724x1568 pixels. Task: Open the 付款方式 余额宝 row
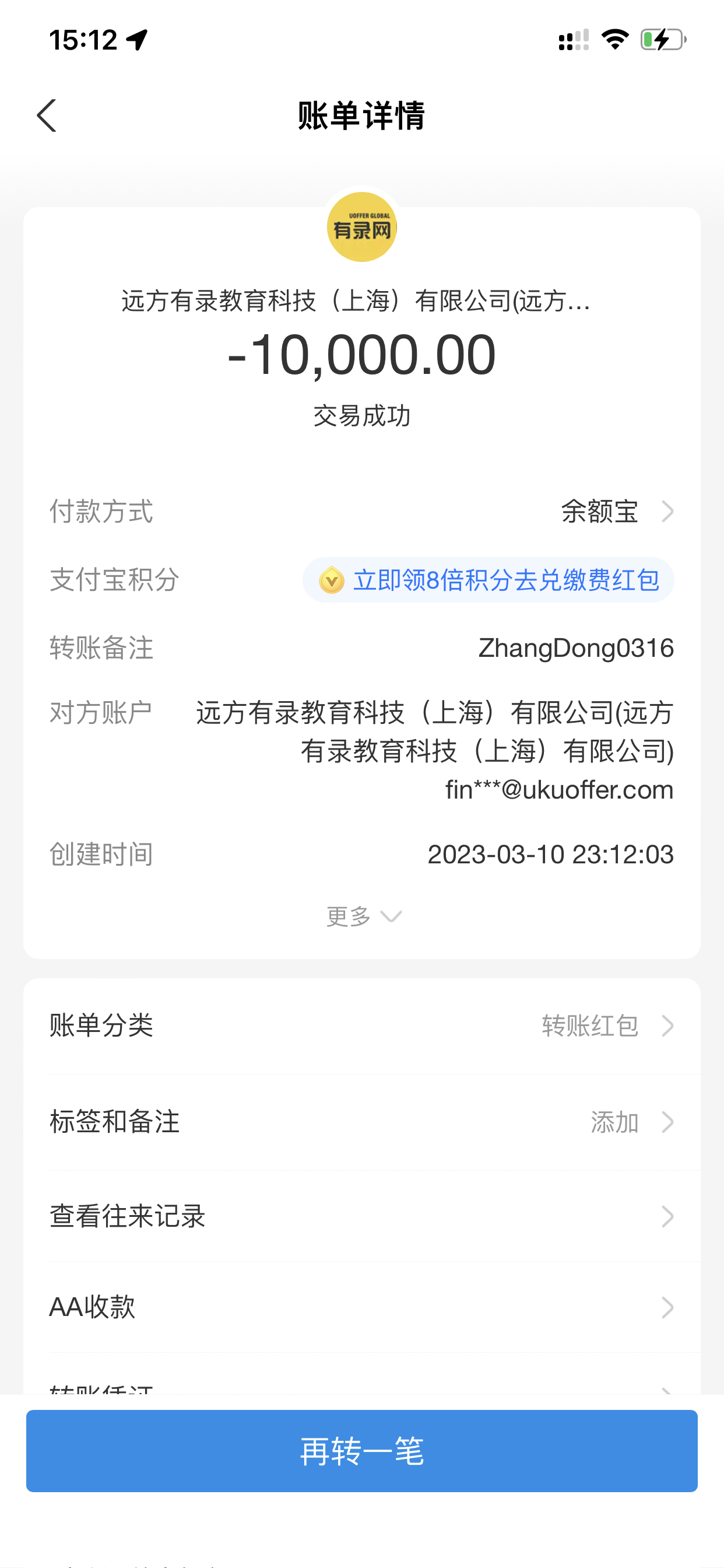point(616,512)
